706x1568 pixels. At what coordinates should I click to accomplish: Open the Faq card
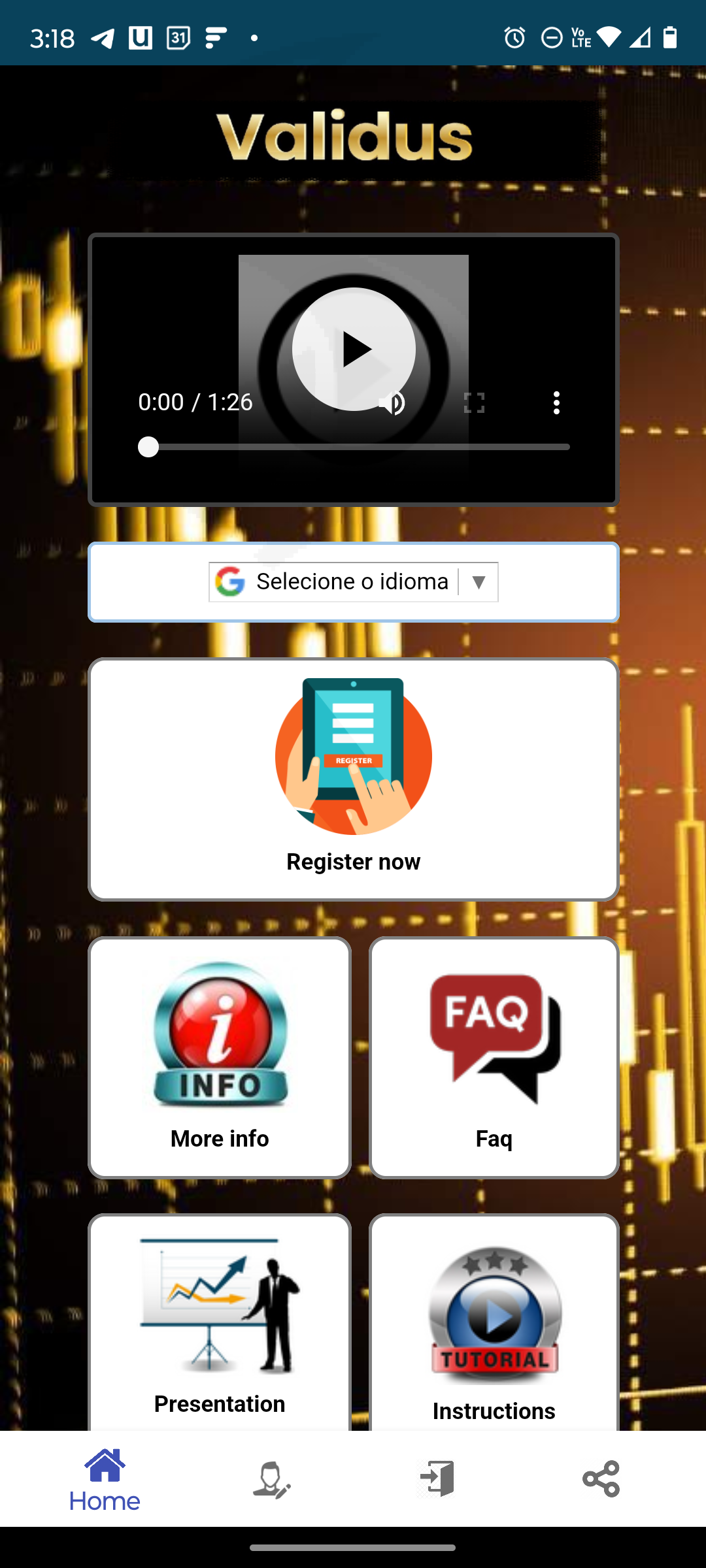494,1058
